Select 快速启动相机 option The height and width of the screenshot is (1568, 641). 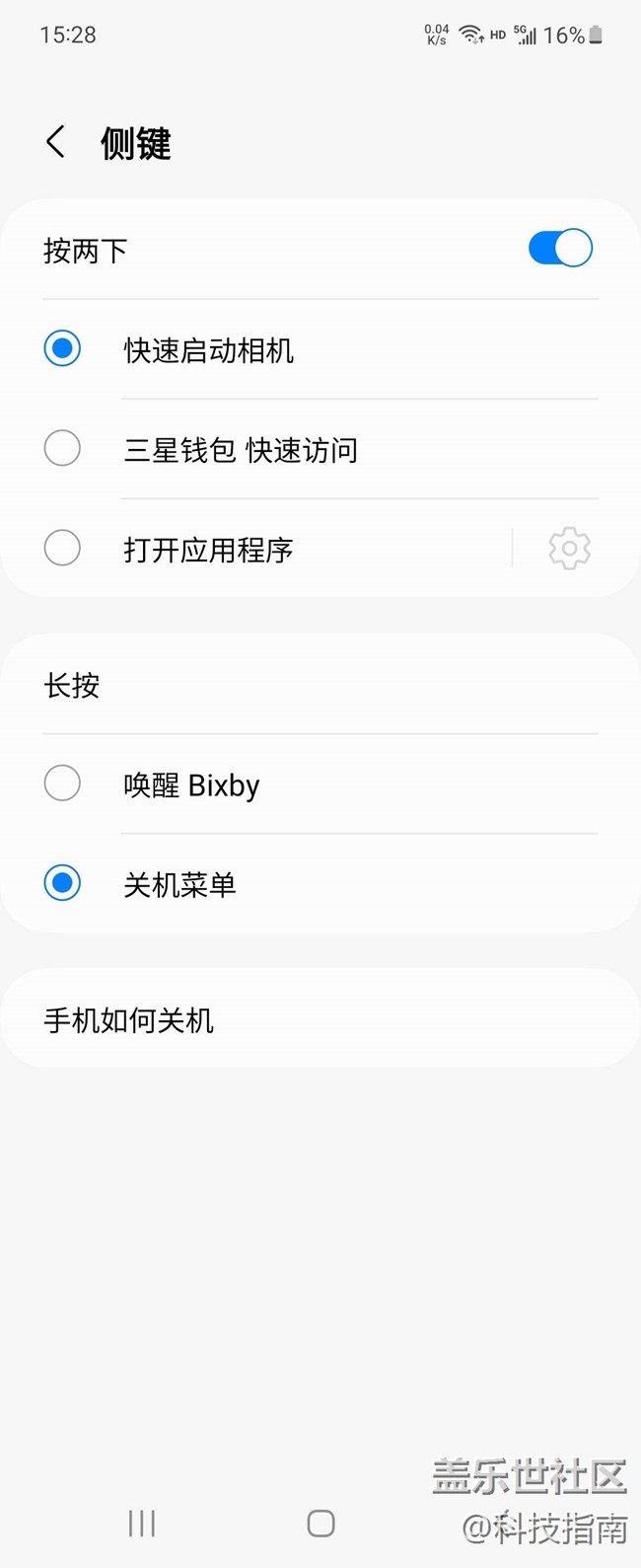tap(62, 349)
